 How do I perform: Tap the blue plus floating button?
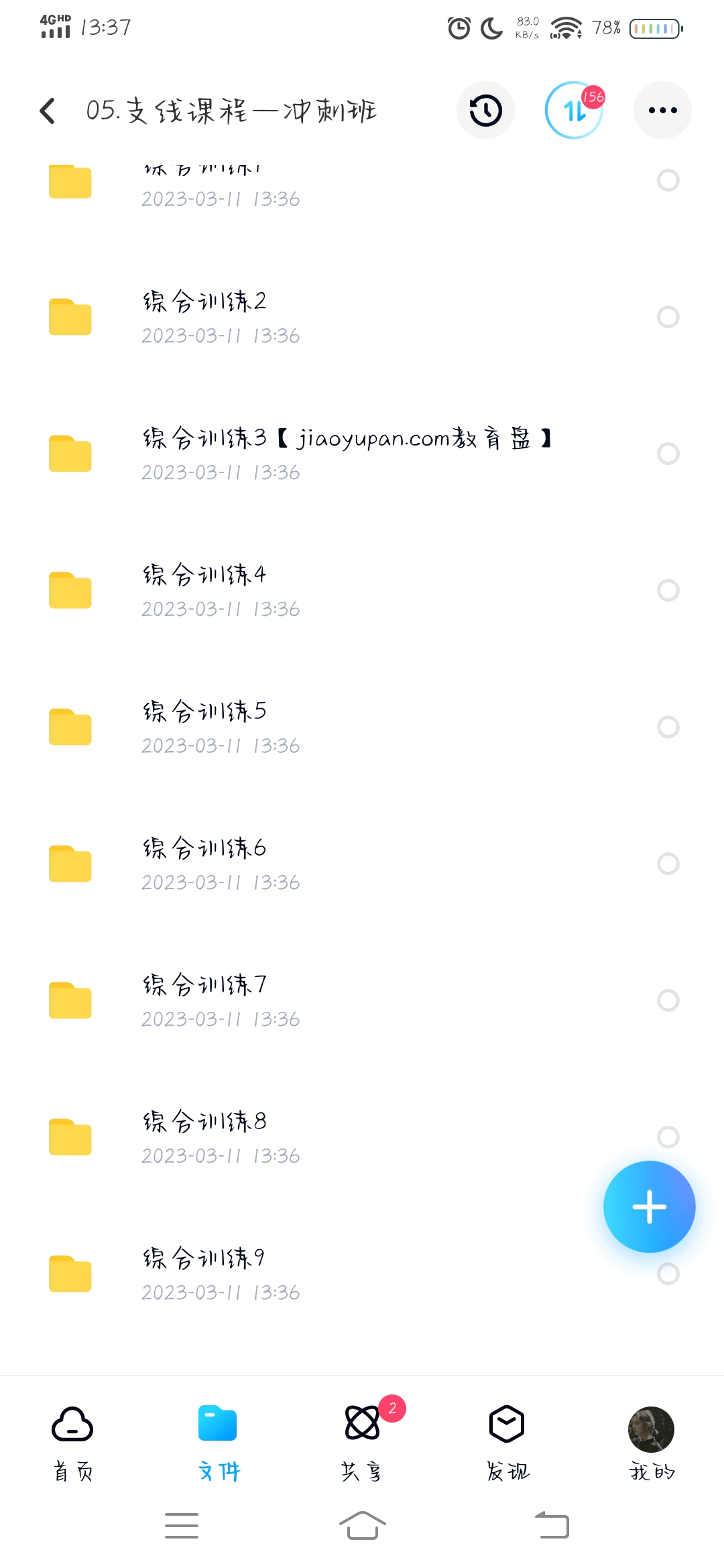click(649, 1207)
